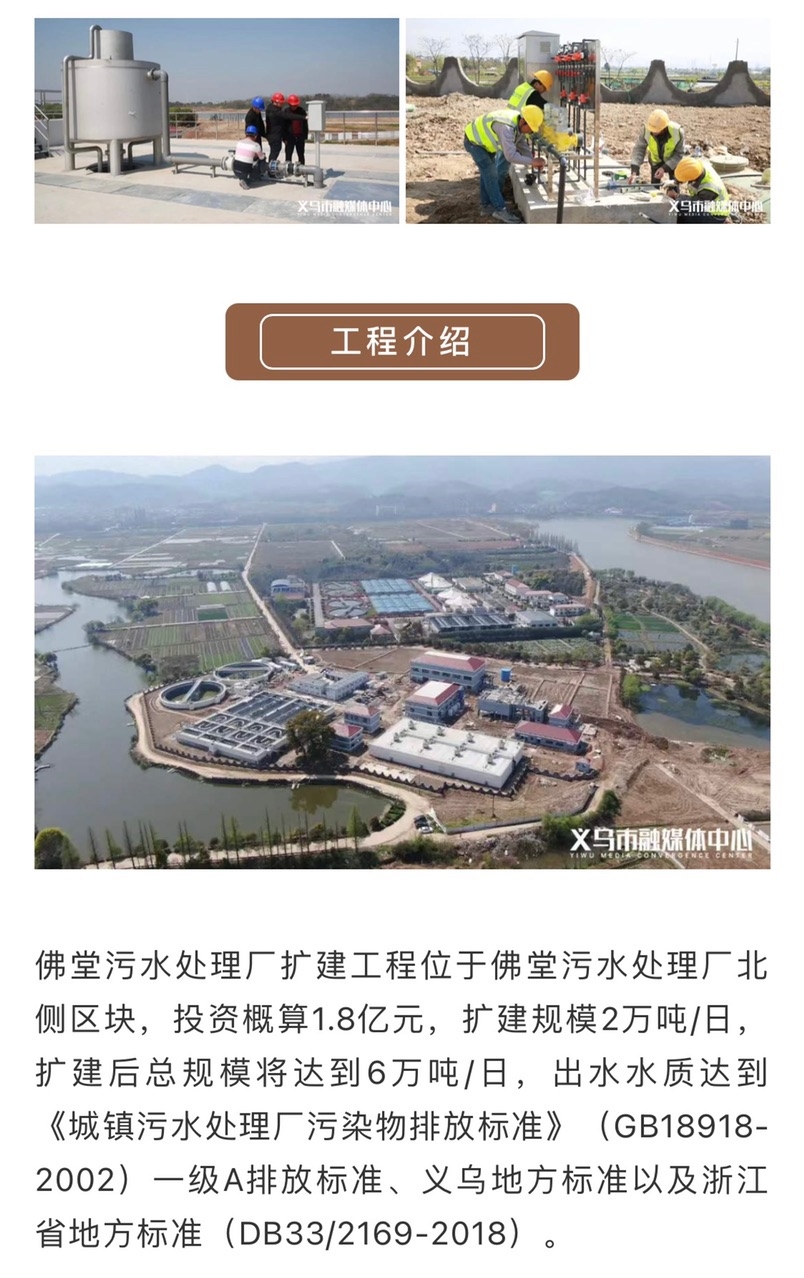View the photo of workers in yellow vests
Viewport: 804px width, 1278px height.
587,120
